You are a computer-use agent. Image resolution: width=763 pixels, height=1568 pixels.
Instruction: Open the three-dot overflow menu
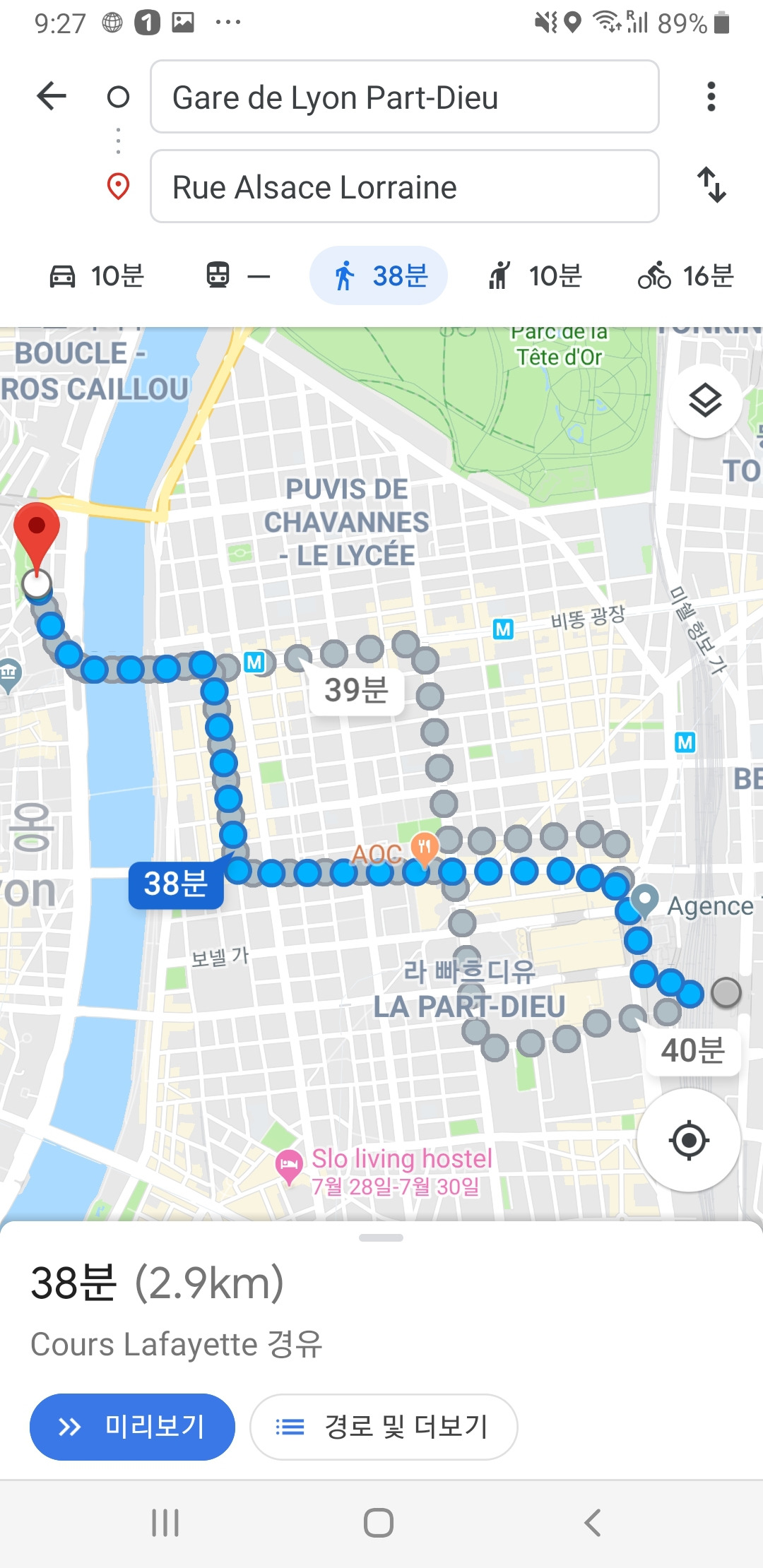710,97
